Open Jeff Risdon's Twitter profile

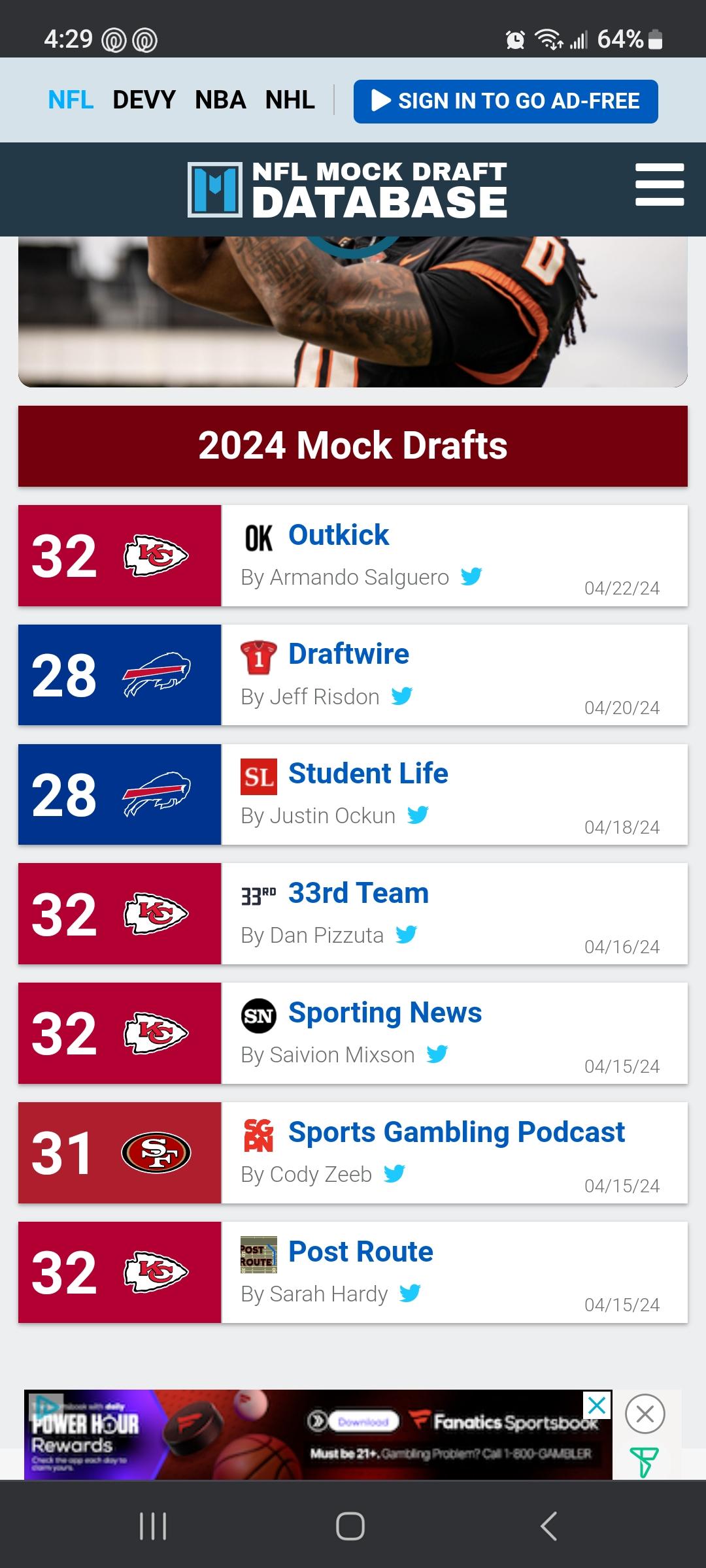pos(402,696)
